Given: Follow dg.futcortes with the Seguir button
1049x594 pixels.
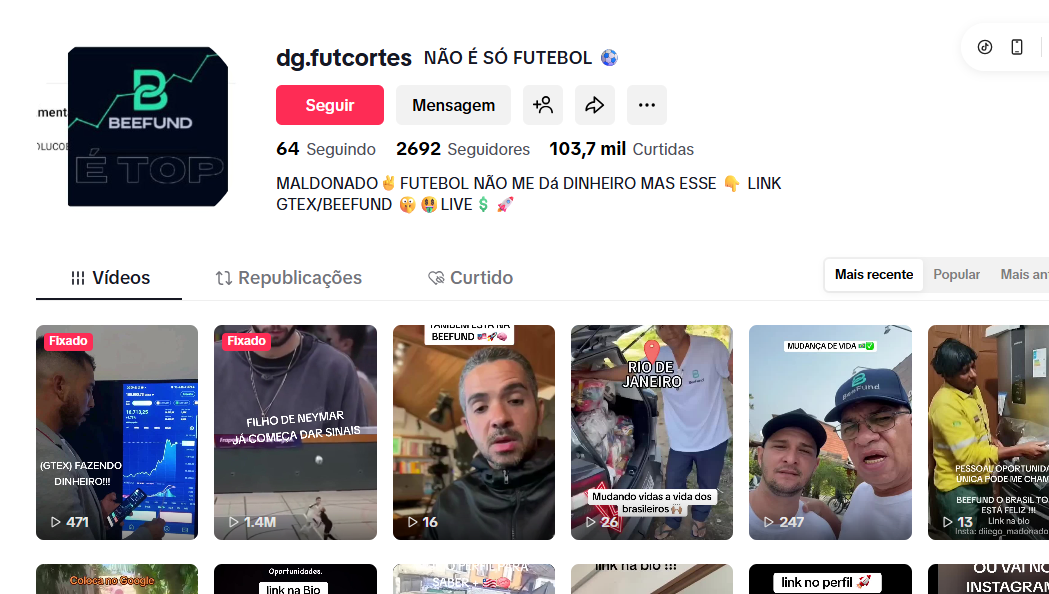Looking at the screenshot, I should (x=330, y=105).
